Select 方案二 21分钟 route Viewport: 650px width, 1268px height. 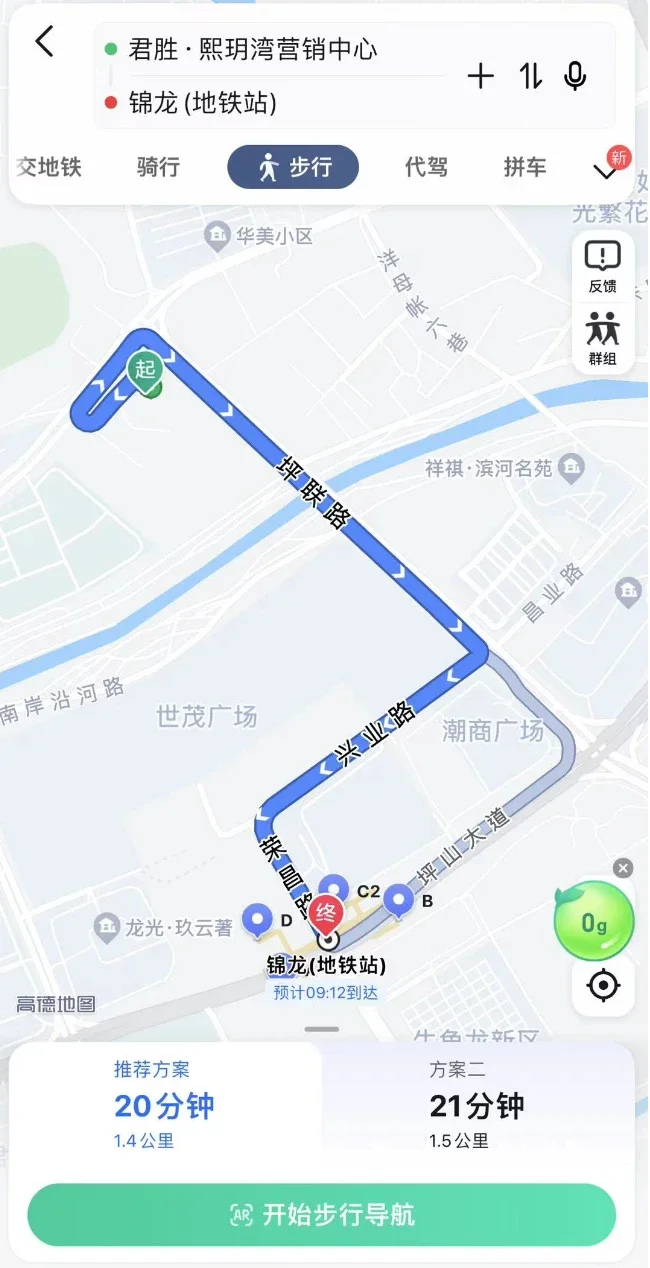tap(478, 1103)
